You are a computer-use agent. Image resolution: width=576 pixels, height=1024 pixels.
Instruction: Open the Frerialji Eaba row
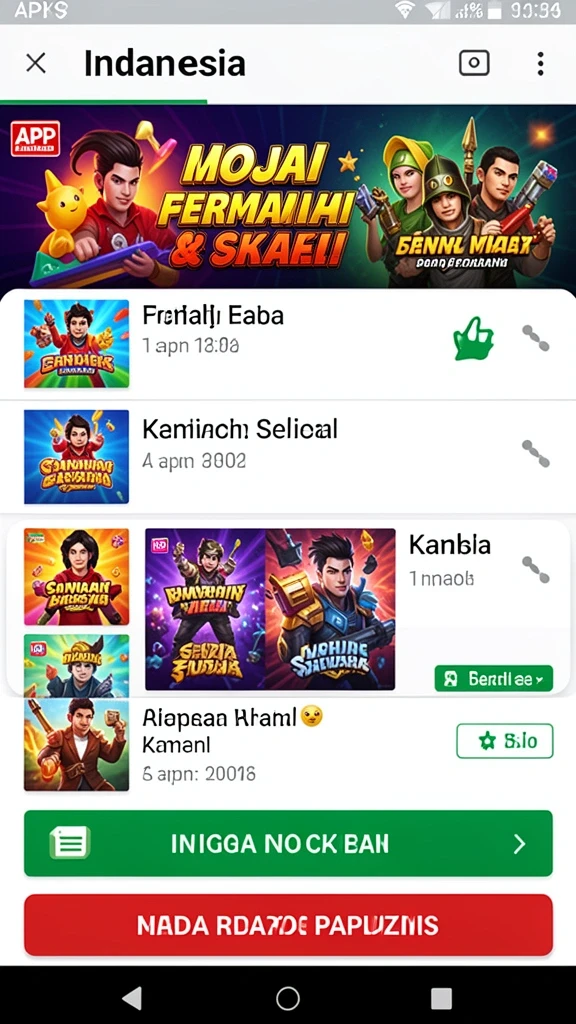[x=288, y=344]
